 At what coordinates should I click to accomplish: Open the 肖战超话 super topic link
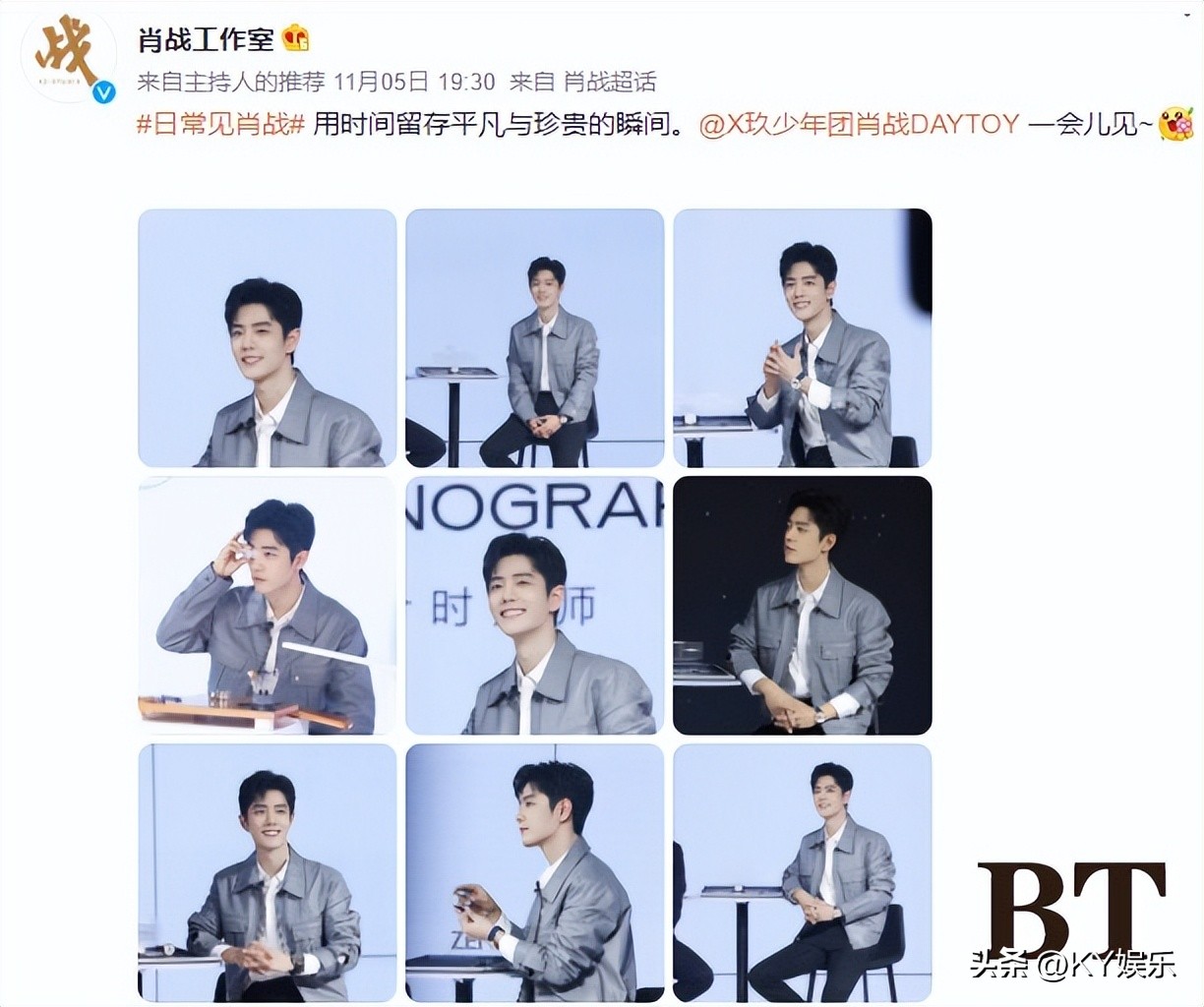tap(609, 81)
